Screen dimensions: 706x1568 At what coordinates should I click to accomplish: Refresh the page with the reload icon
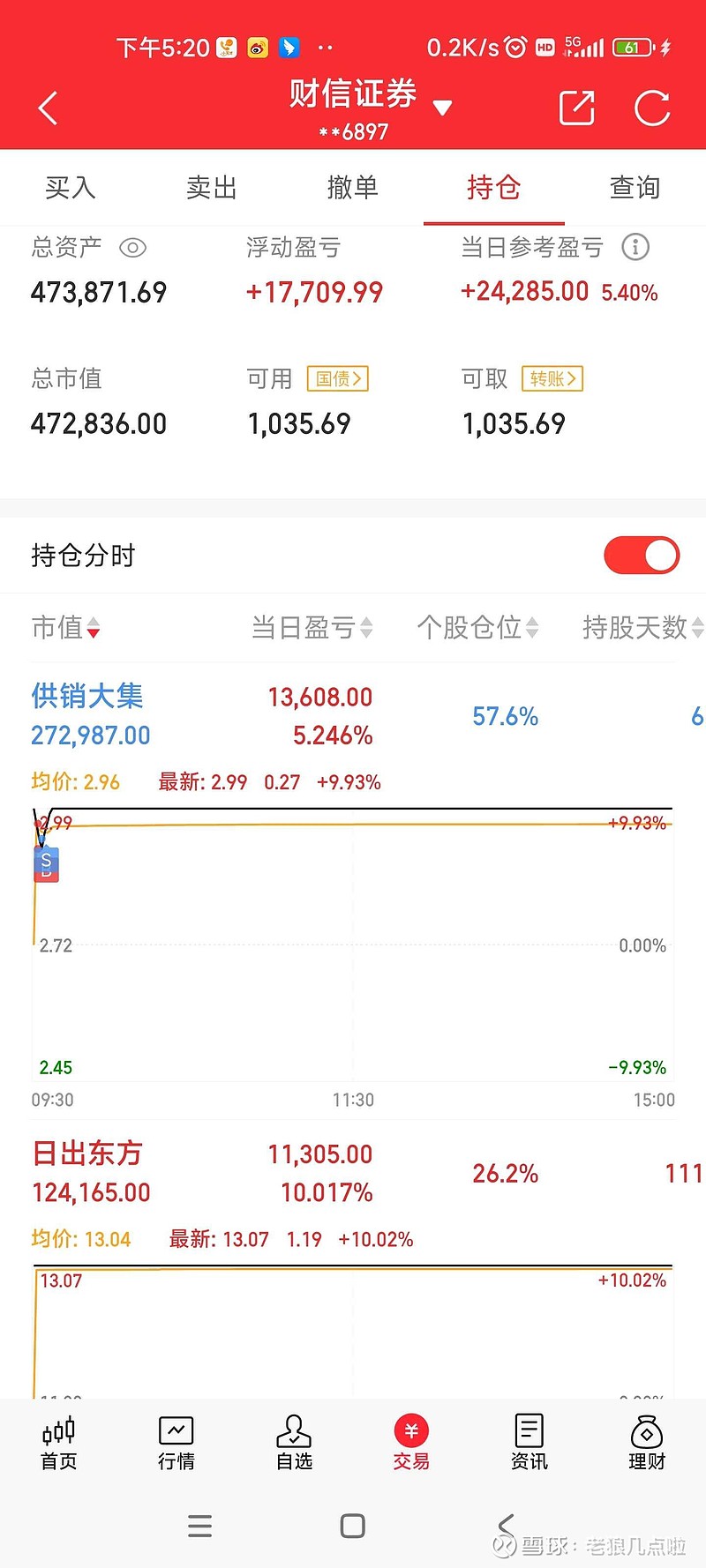point(651,107)
